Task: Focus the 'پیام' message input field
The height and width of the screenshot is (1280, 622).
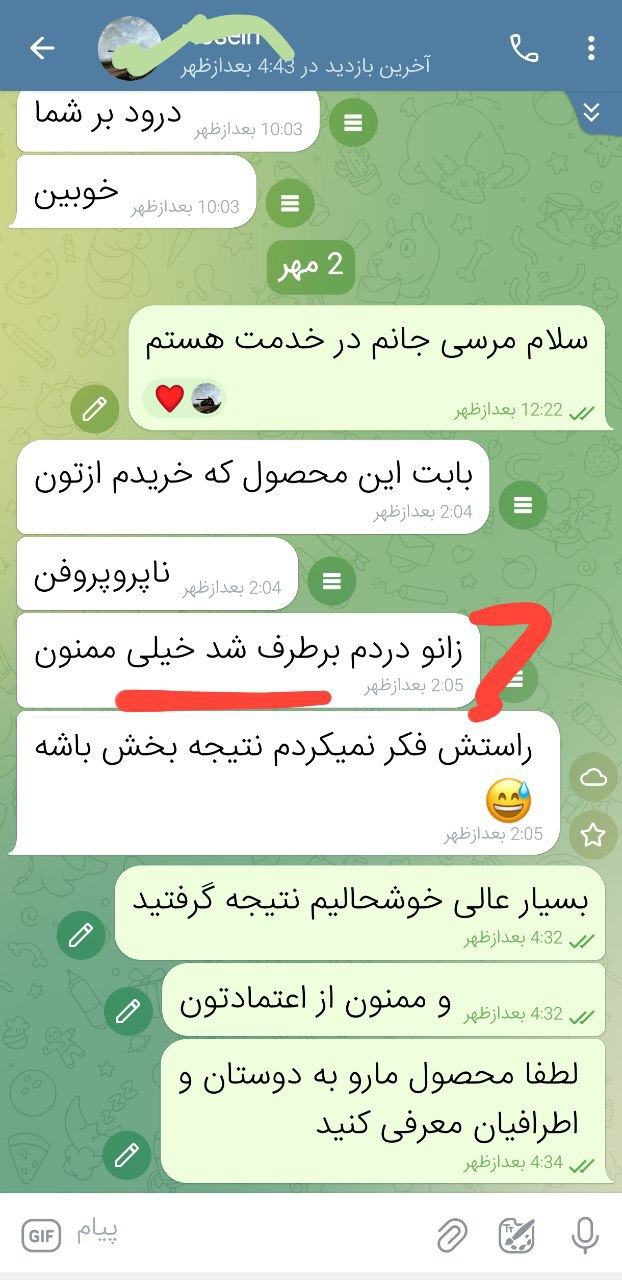Action: point(250,1236)
